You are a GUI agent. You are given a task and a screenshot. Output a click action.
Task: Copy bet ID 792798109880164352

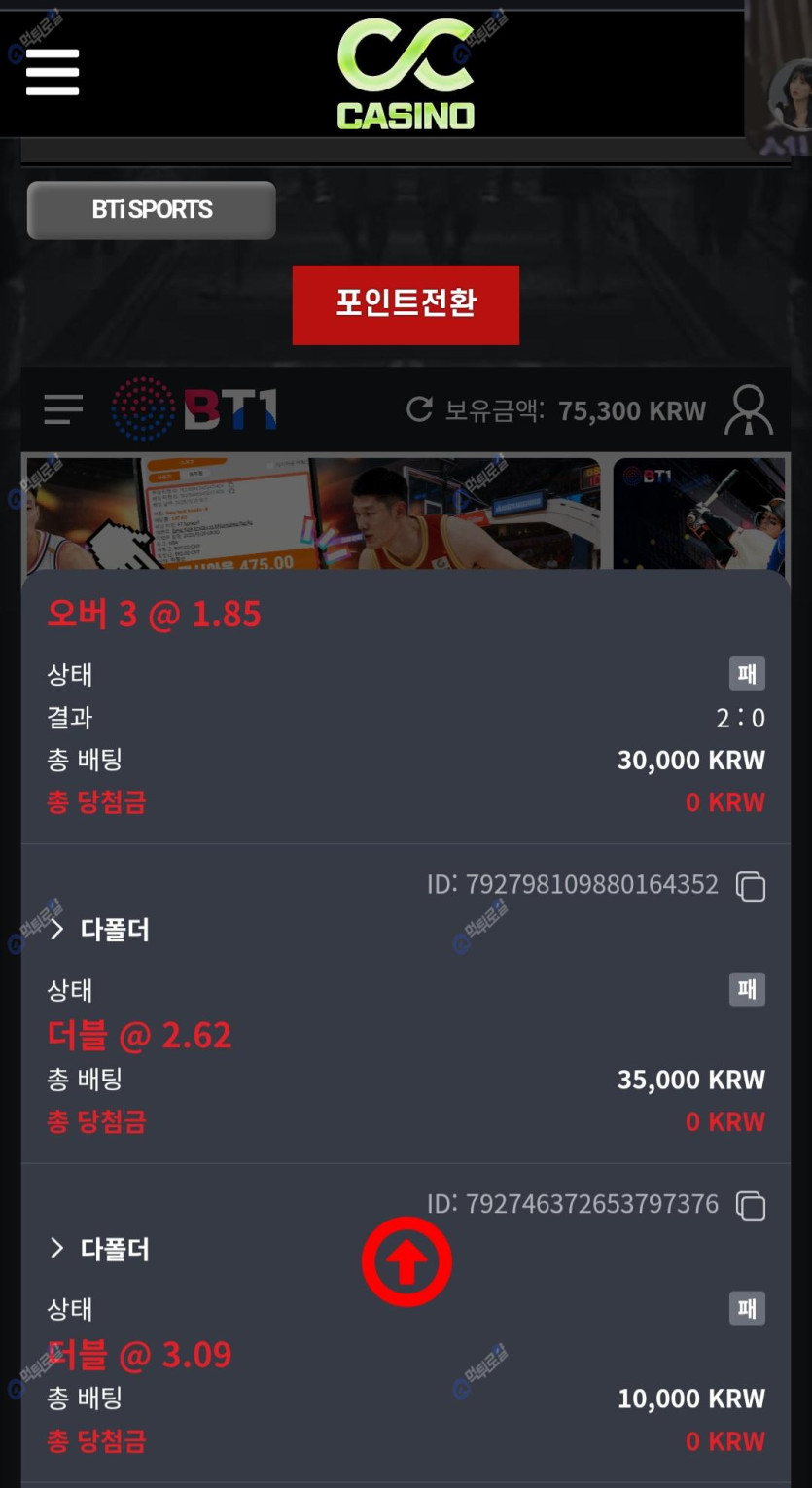(751, 886)
